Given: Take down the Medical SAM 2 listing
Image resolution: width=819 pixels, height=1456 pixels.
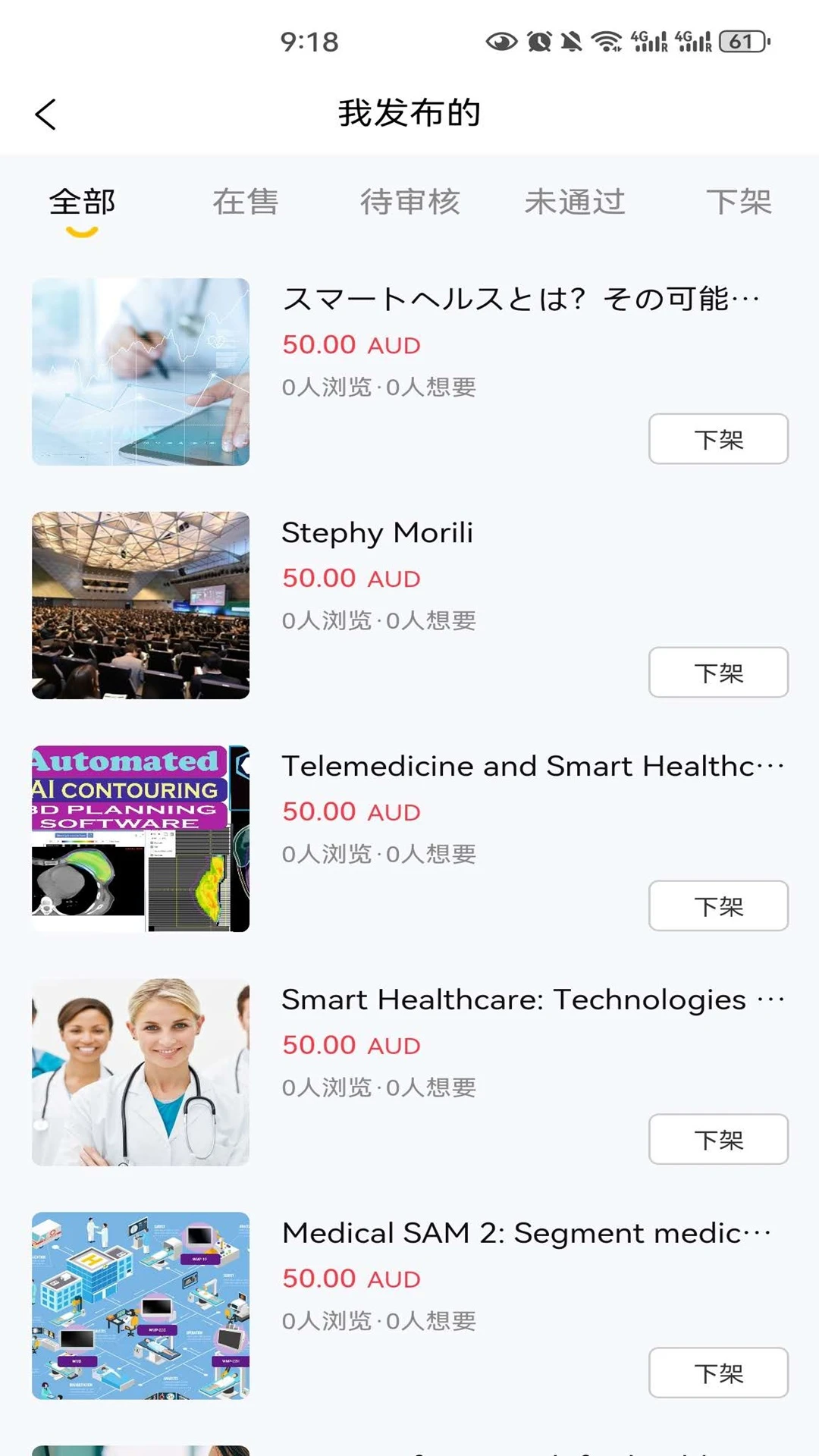Looking at the screenshot, I should [718, 1373].
